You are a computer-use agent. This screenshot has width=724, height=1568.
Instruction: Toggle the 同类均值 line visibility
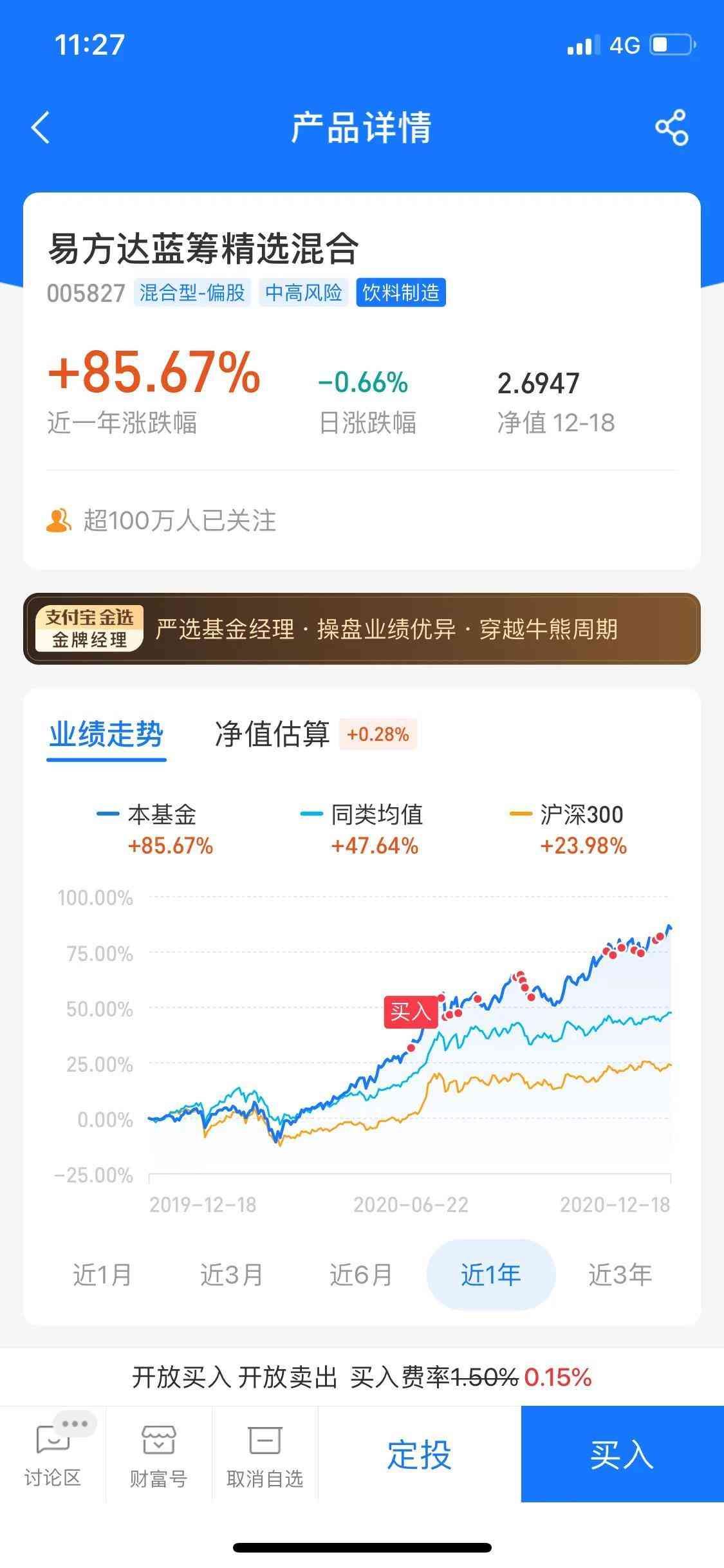click(x=376, y=814)
